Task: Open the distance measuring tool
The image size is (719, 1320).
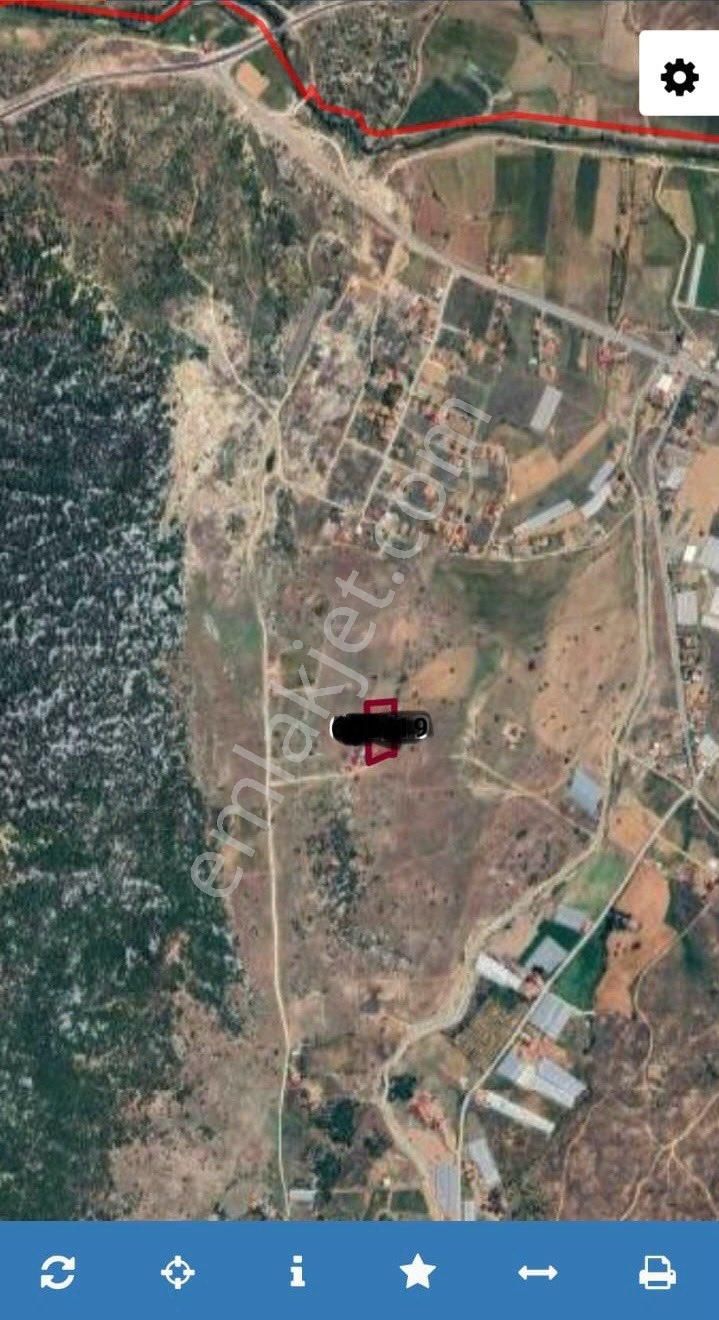Action: coord(537,1272)
